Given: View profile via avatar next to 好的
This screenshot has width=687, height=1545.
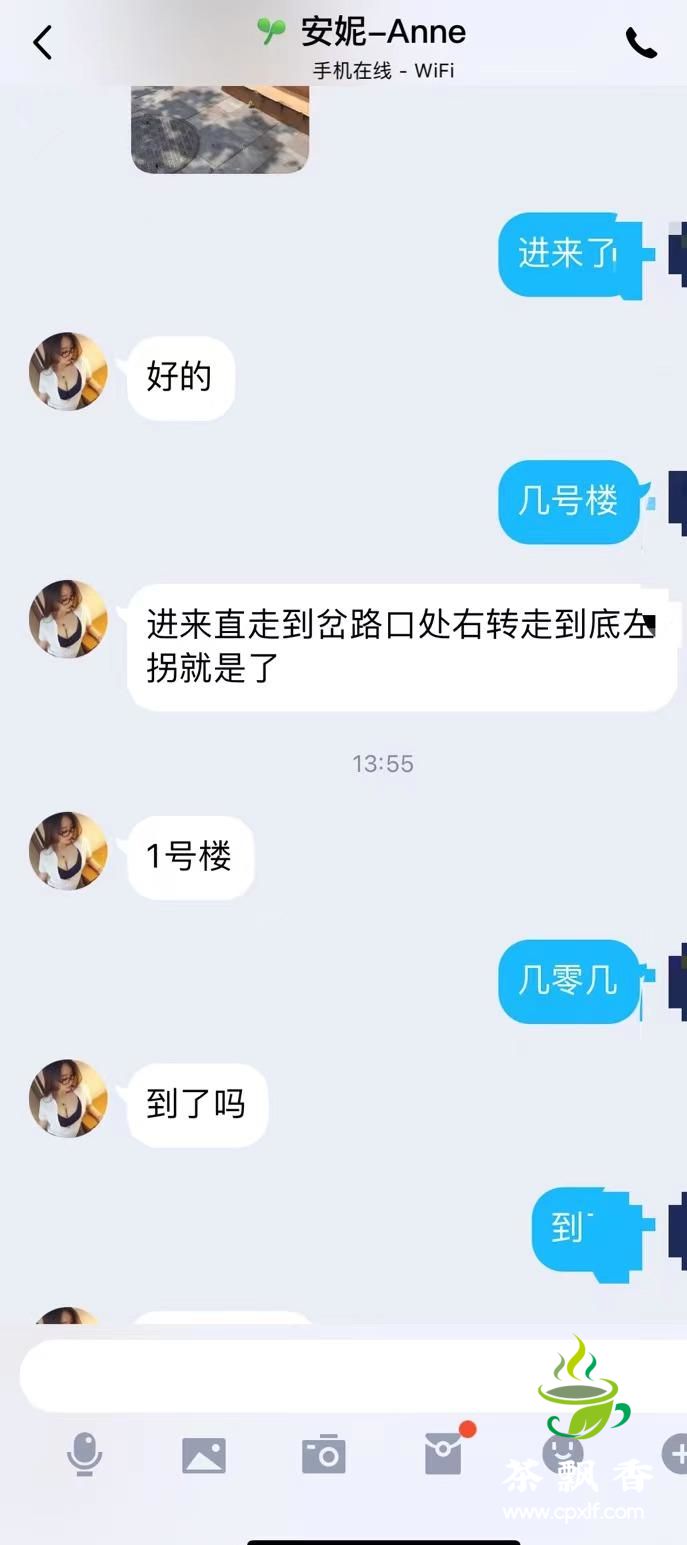Looking at the screenshot, I should click(x=68, y=372).
